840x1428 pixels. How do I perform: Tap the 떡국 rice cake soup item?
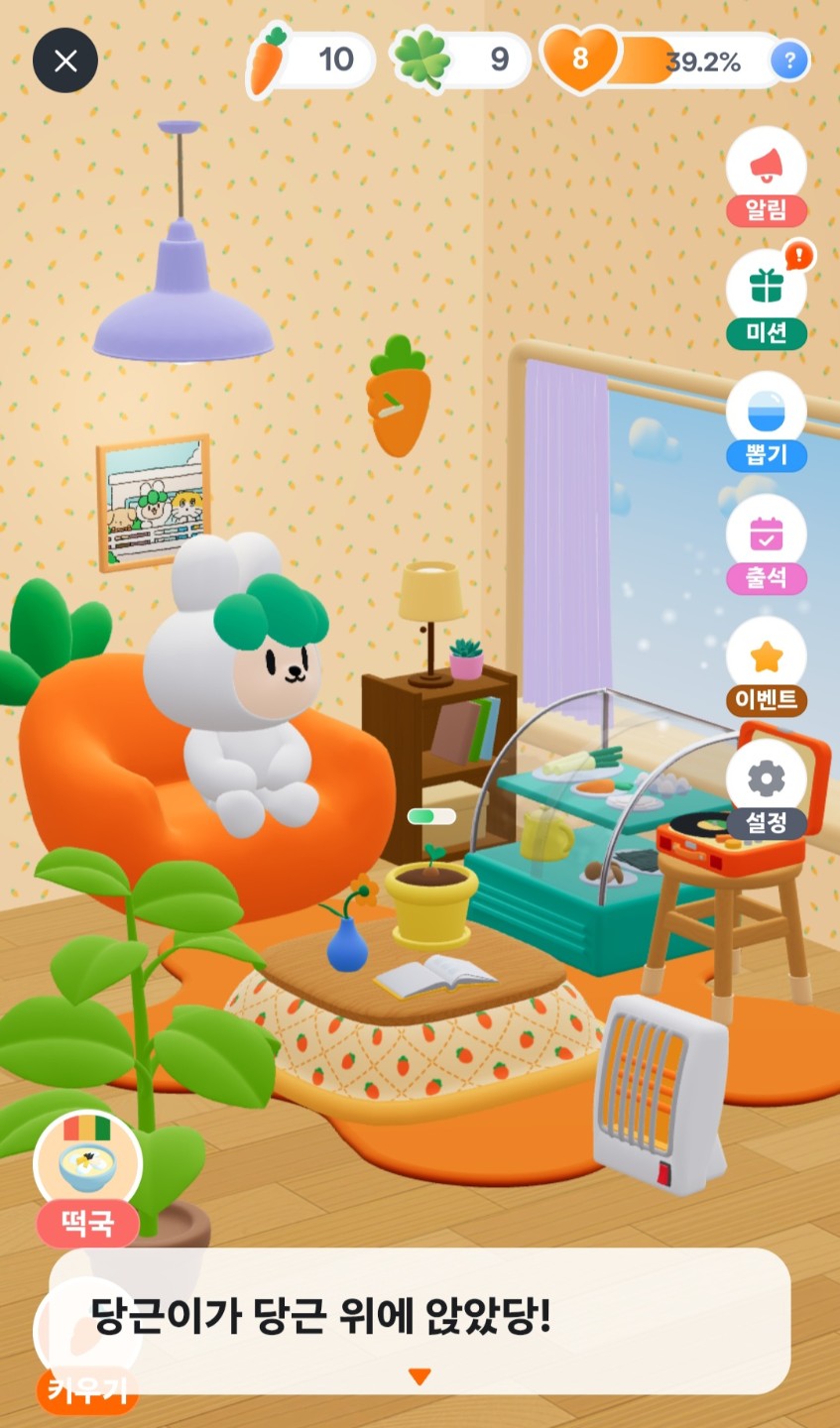pos(88,1179)
